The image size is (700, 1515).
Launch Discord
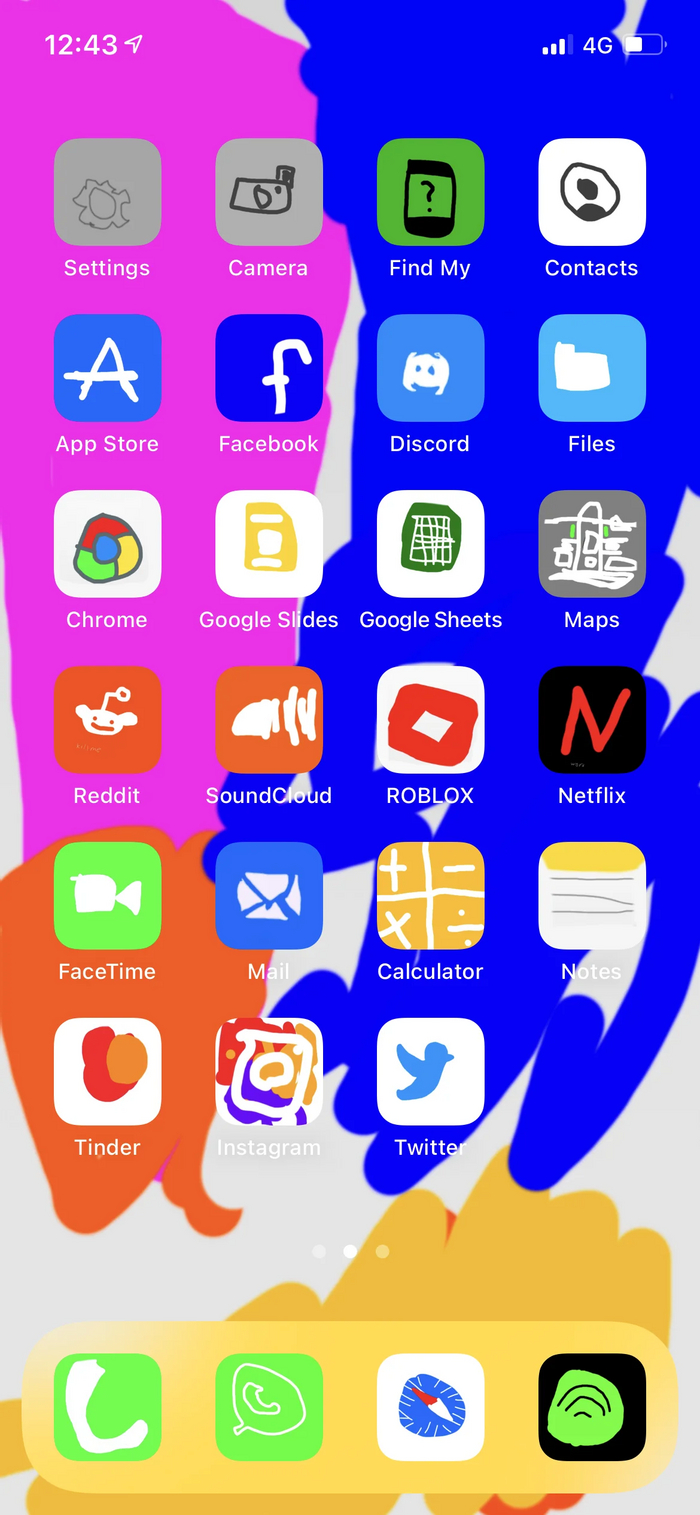(x=430, y=368)
